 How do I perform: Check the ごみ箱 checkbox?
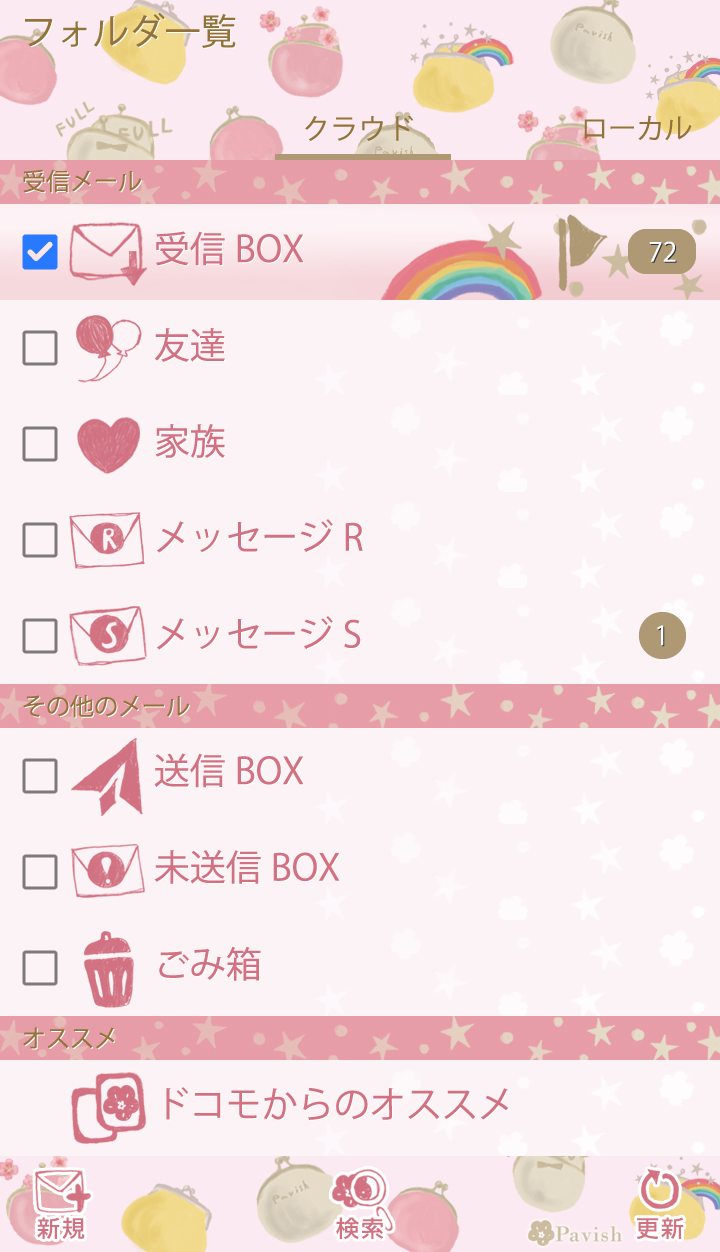pyautogui.click(x=40, y=967)
